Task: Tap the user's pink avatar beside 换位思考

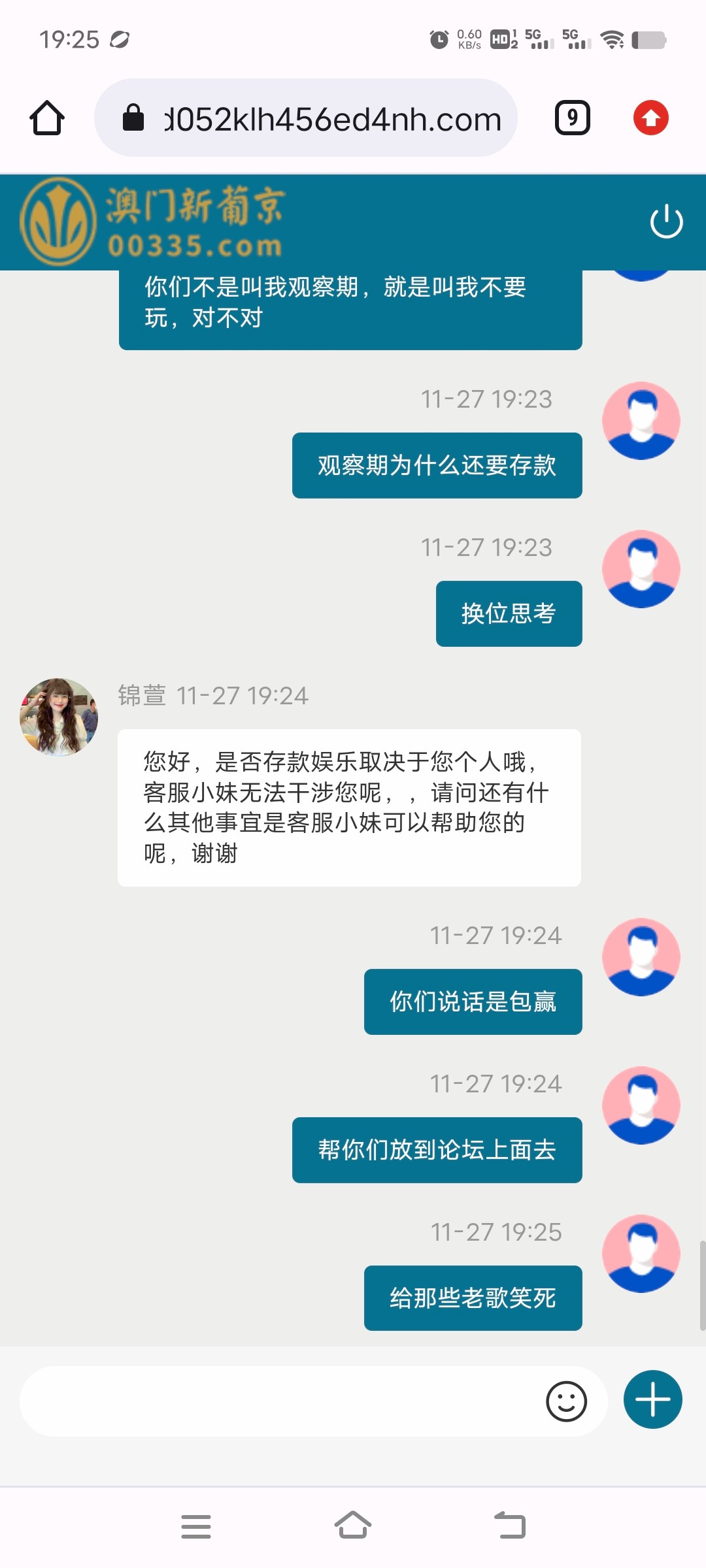Action: (641, 568)
